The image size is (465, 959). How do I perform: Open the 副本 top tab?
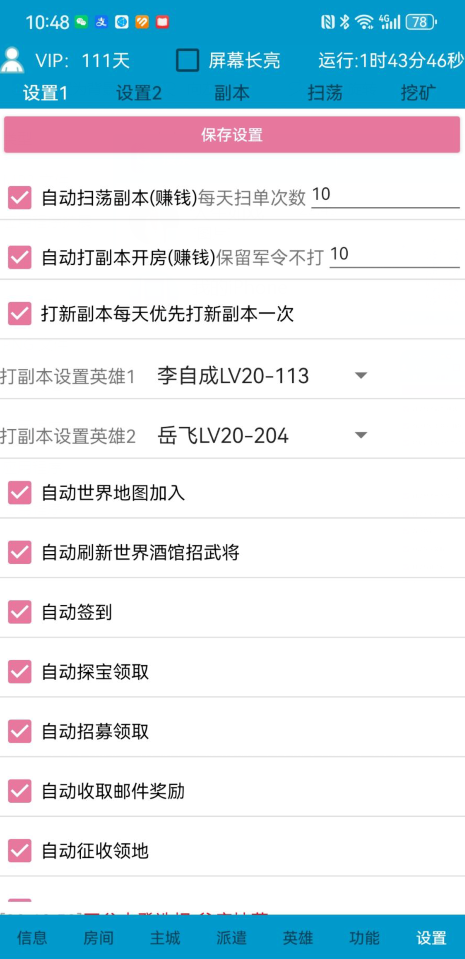(232, 94)
